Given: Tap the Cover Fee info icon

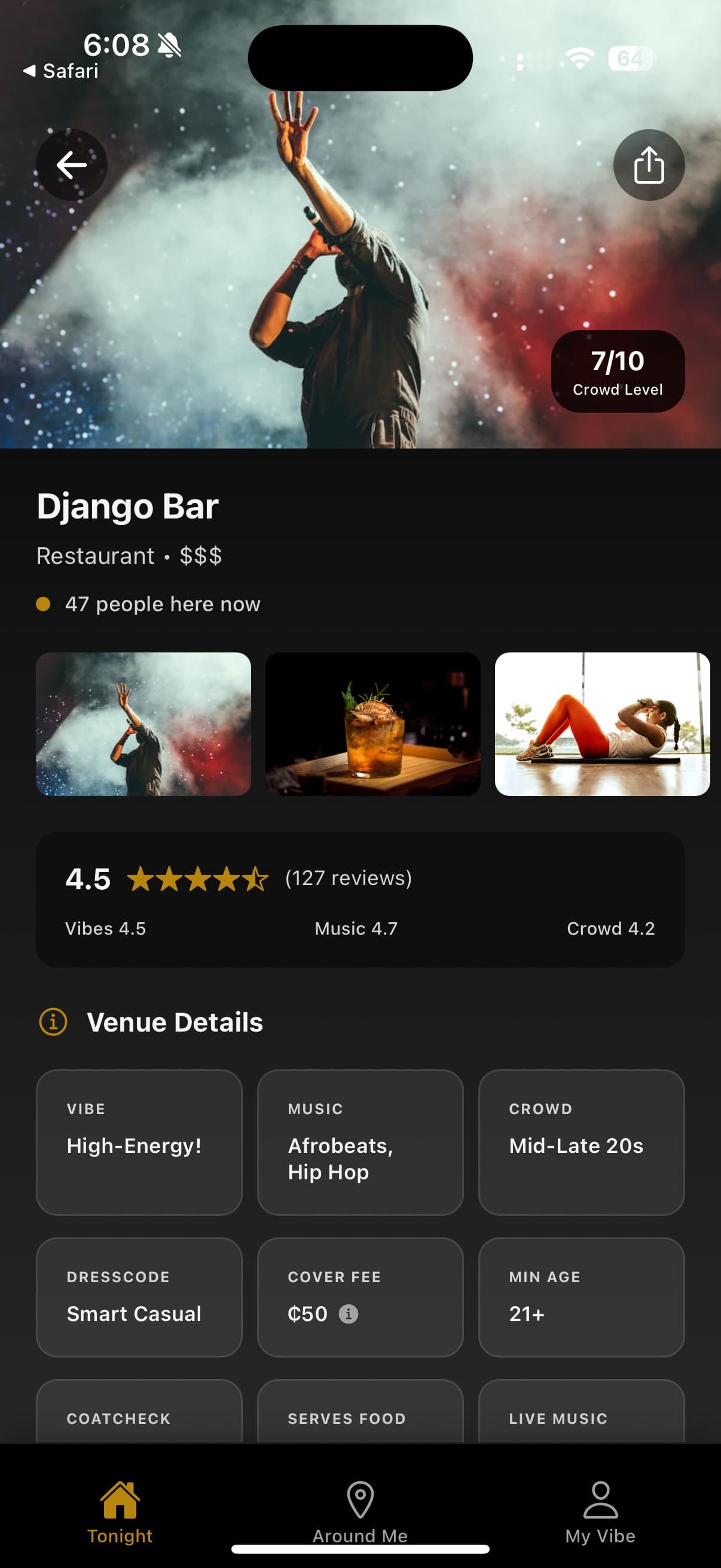Looking at the screenshot, I should tap(349, 1314).
